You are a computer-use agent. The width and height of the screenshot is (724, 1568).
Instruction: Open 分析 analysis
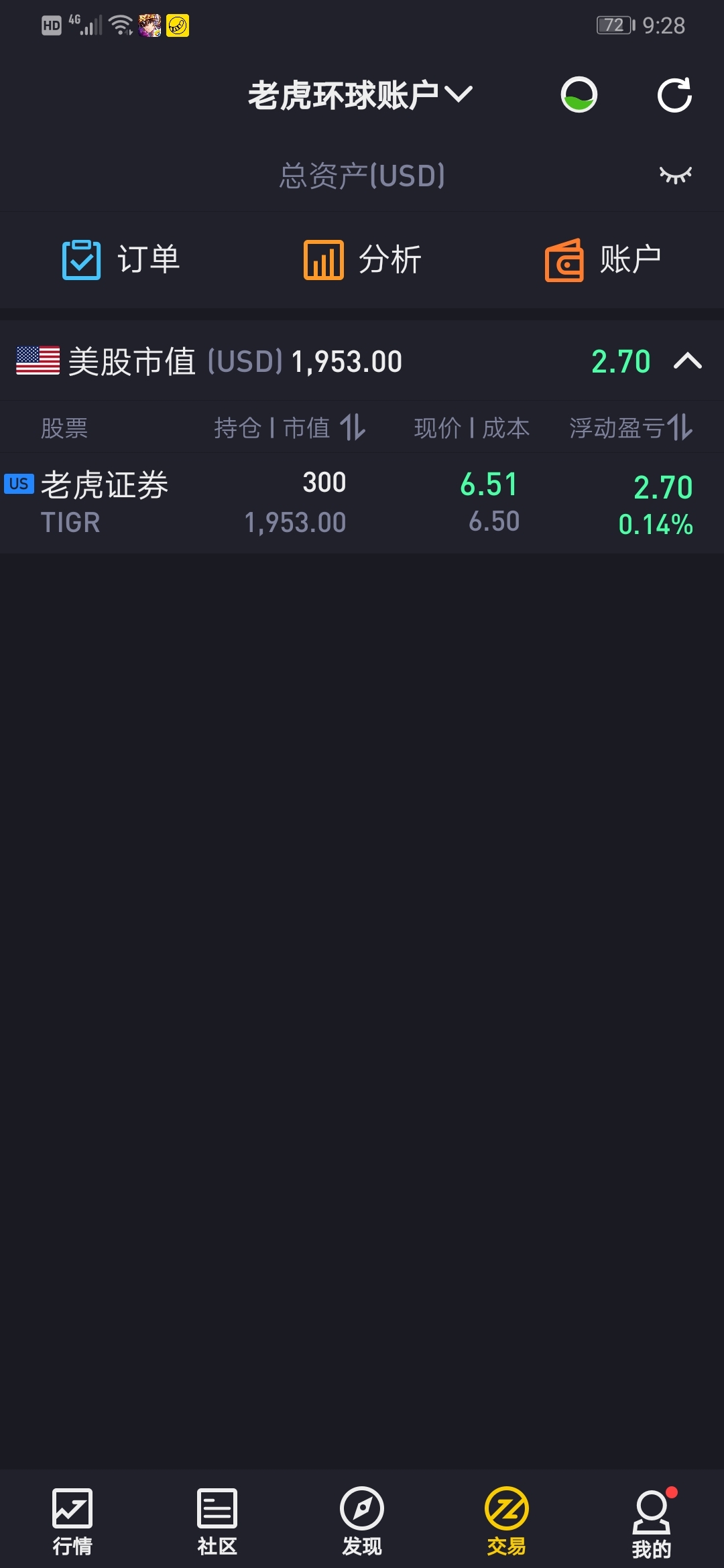(x=362, y=260)
